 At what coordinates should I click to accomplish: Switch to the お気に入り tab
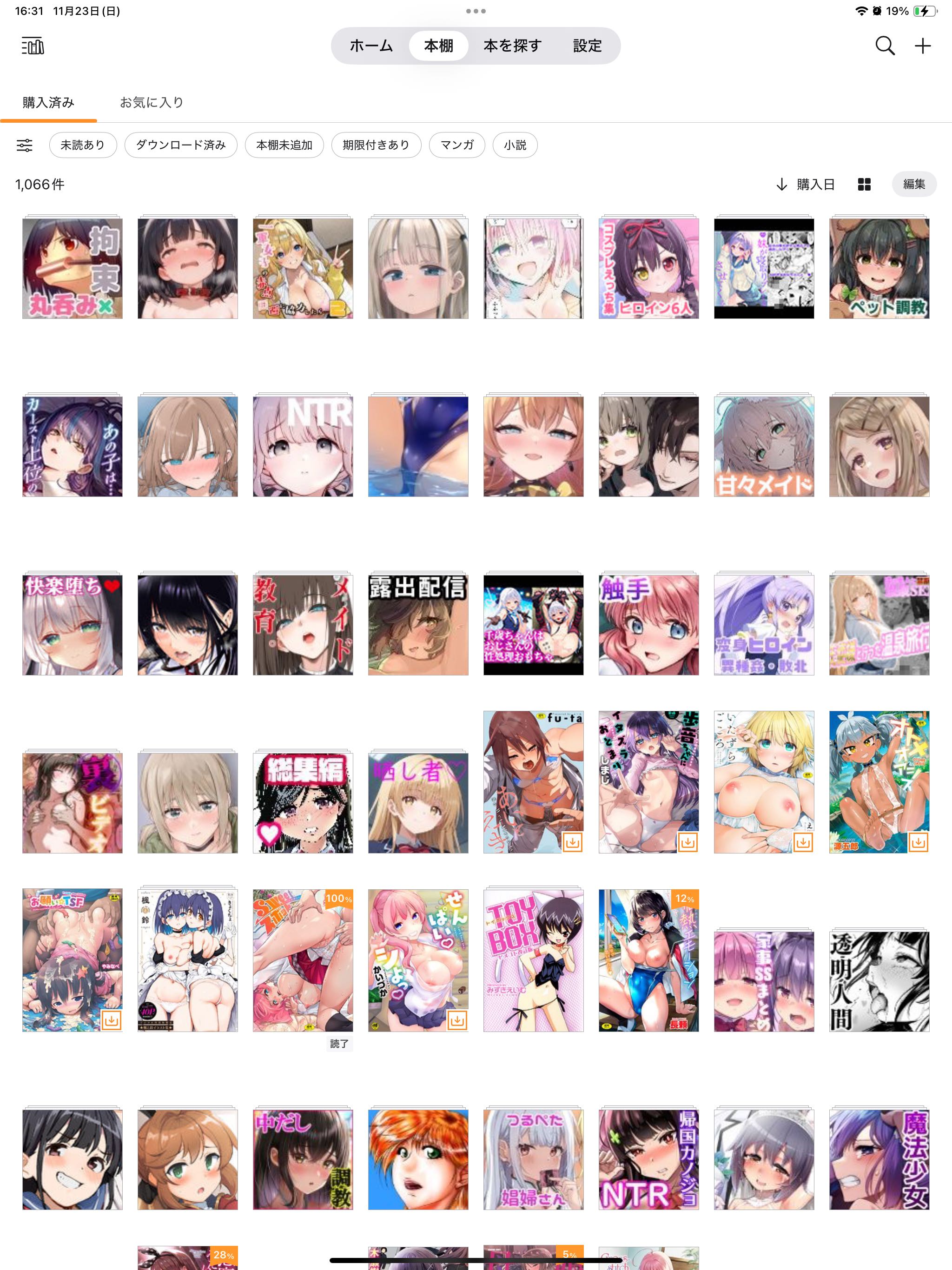point(152,102)
